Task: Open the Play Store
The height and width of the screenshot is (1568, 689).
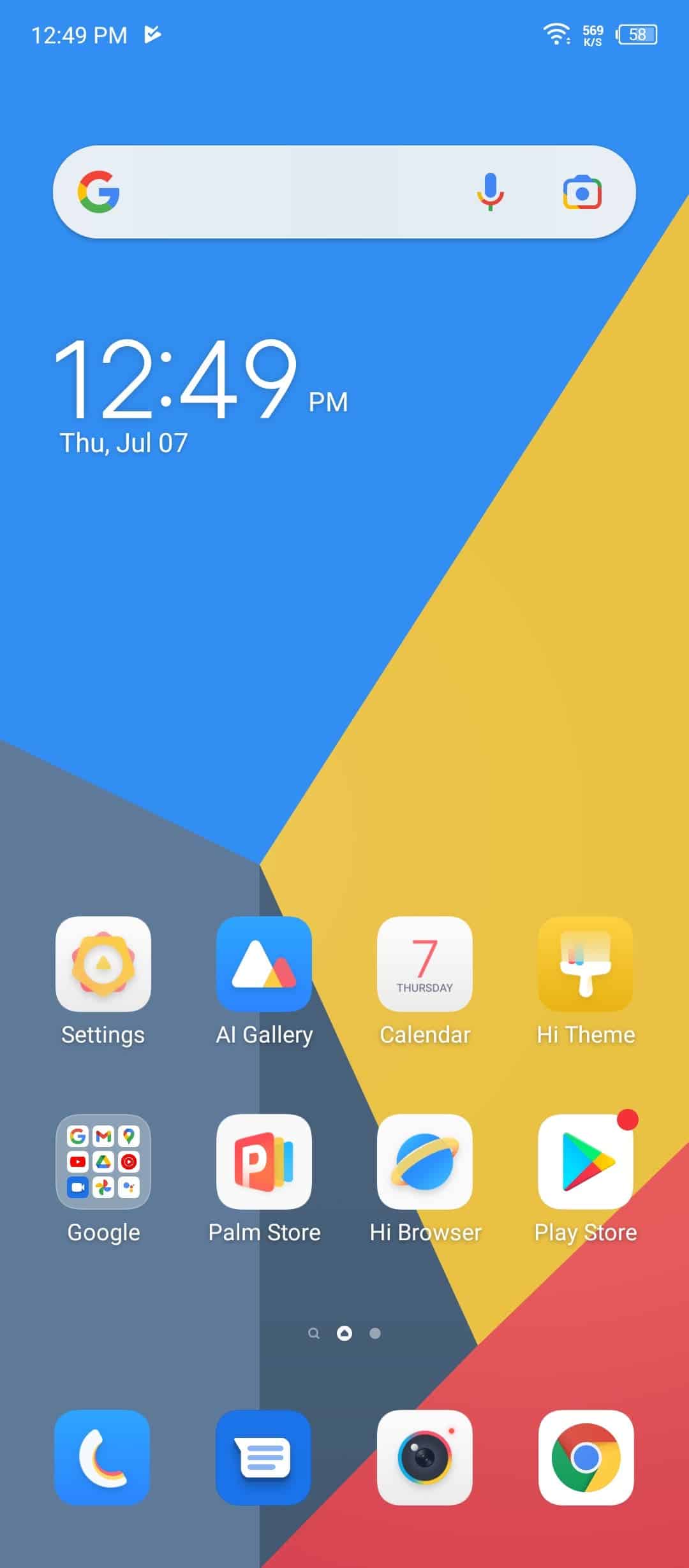Action: pos(586,1161)
